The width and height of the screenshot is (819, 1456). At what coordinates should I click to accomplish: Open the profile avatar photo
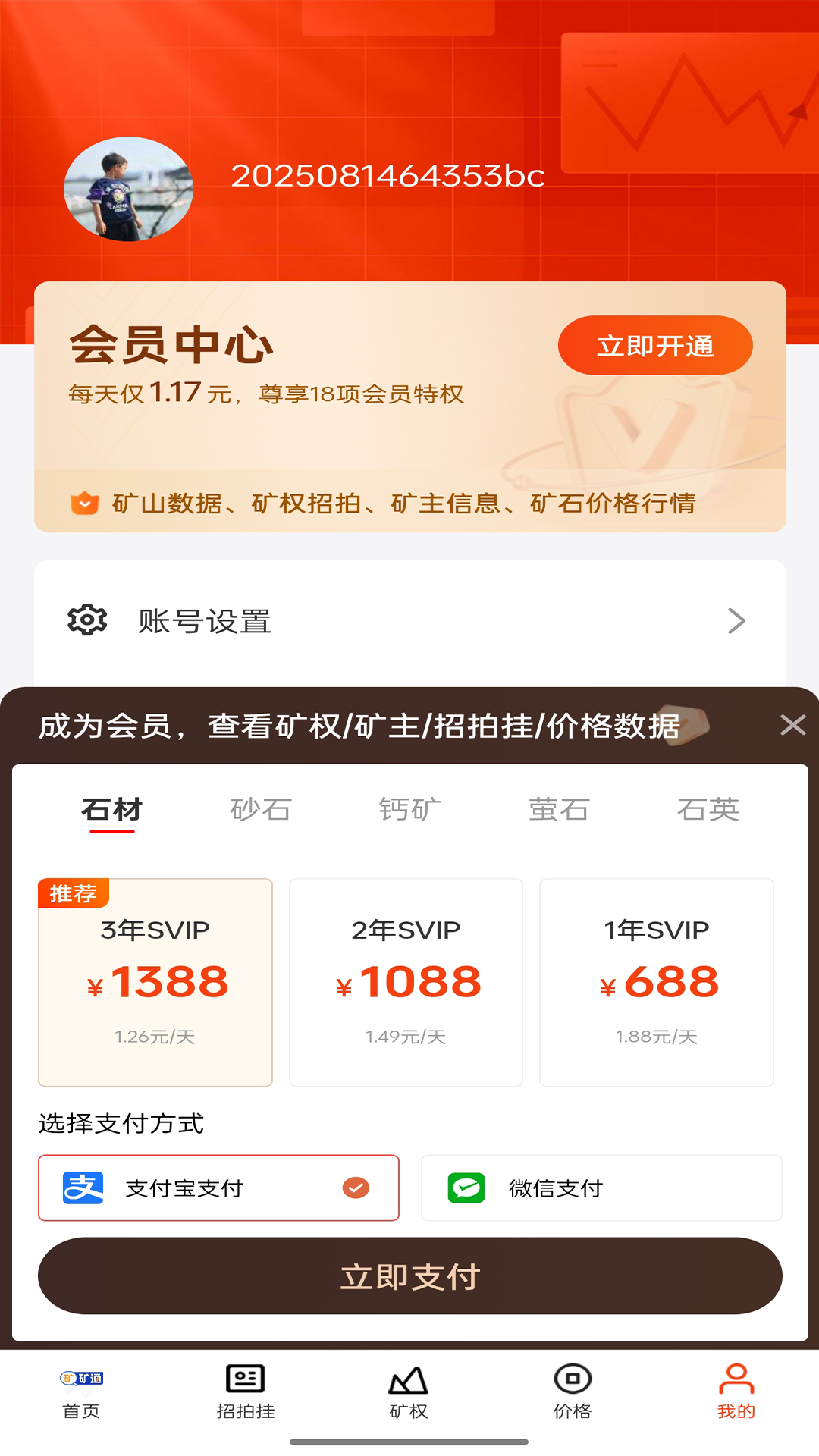coord(128,189)
